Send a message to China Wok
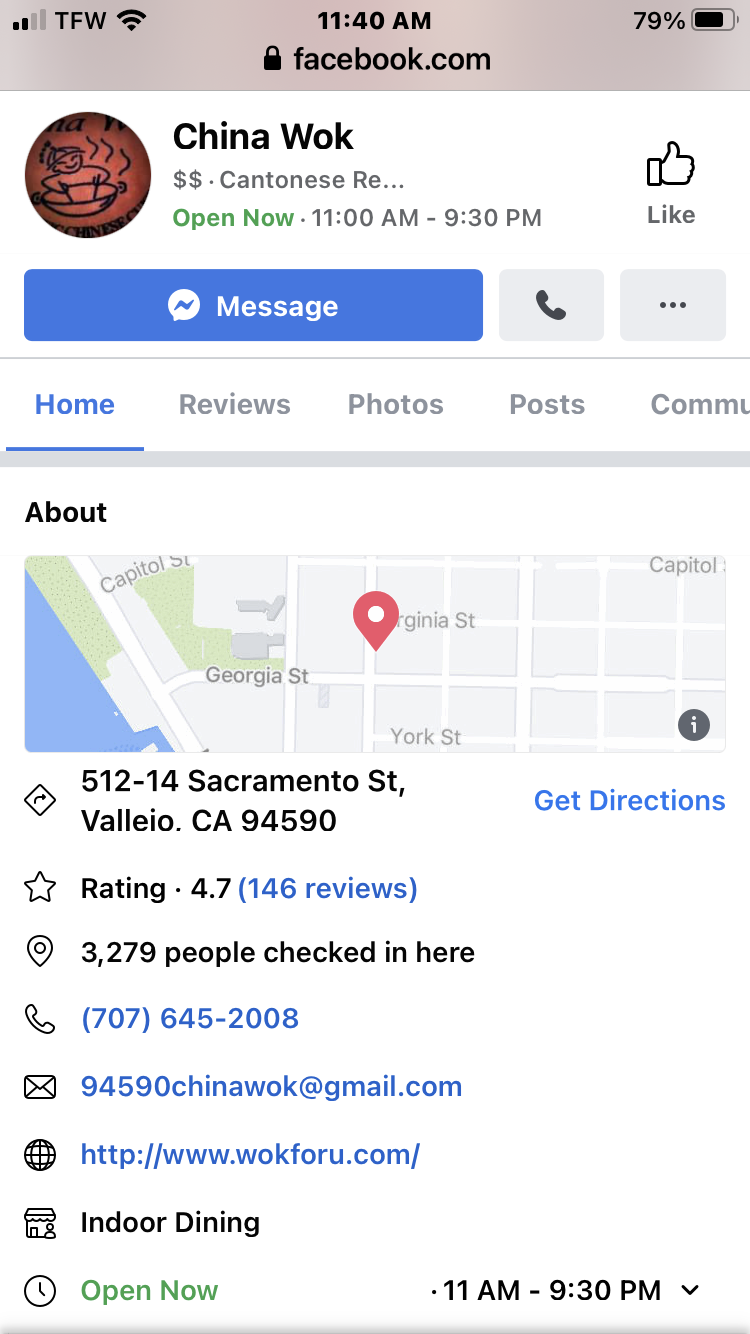 (253, 306)
